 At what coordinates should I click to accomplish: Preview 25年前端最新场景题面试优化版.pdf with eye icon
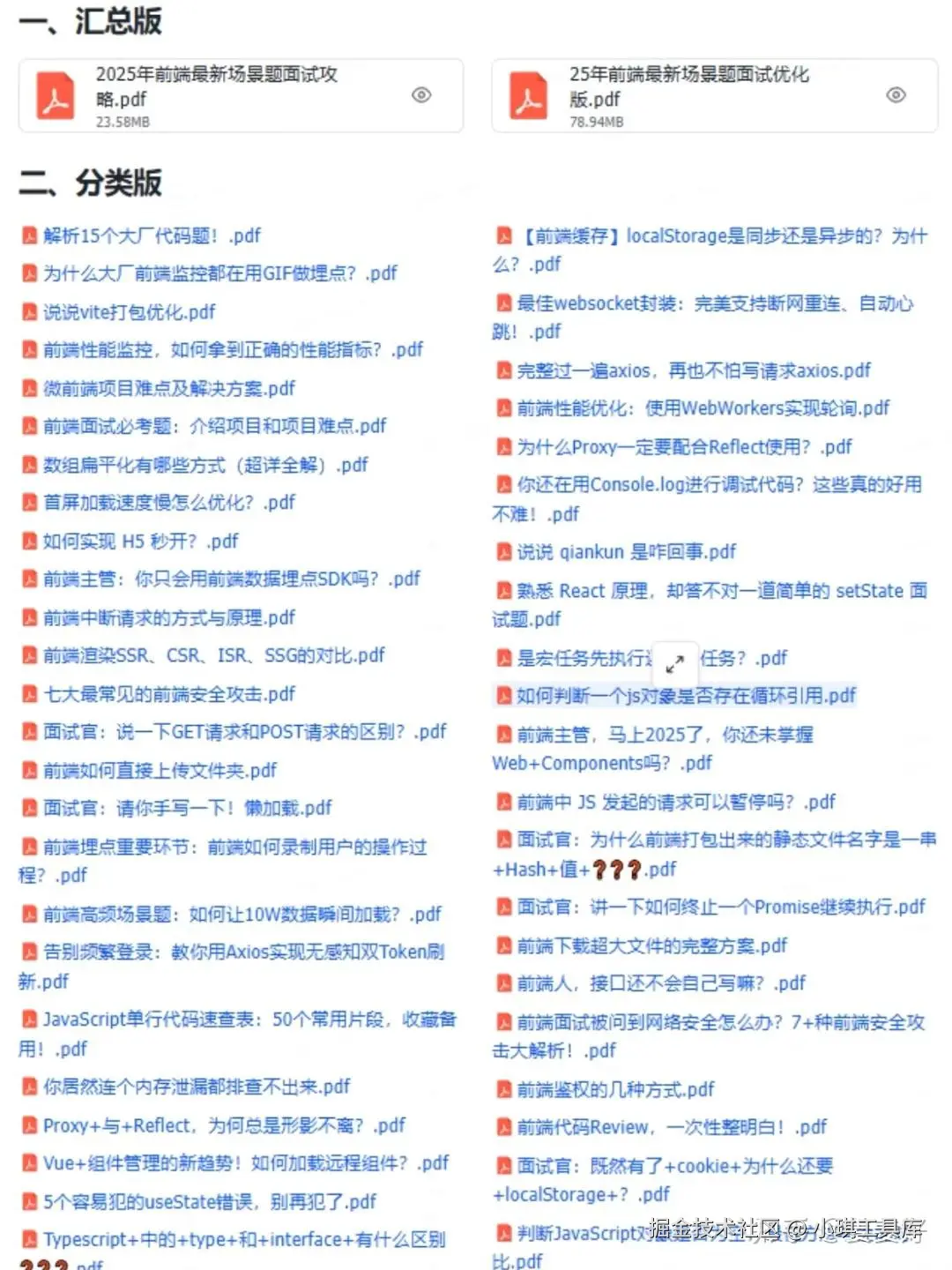(896, 95)
